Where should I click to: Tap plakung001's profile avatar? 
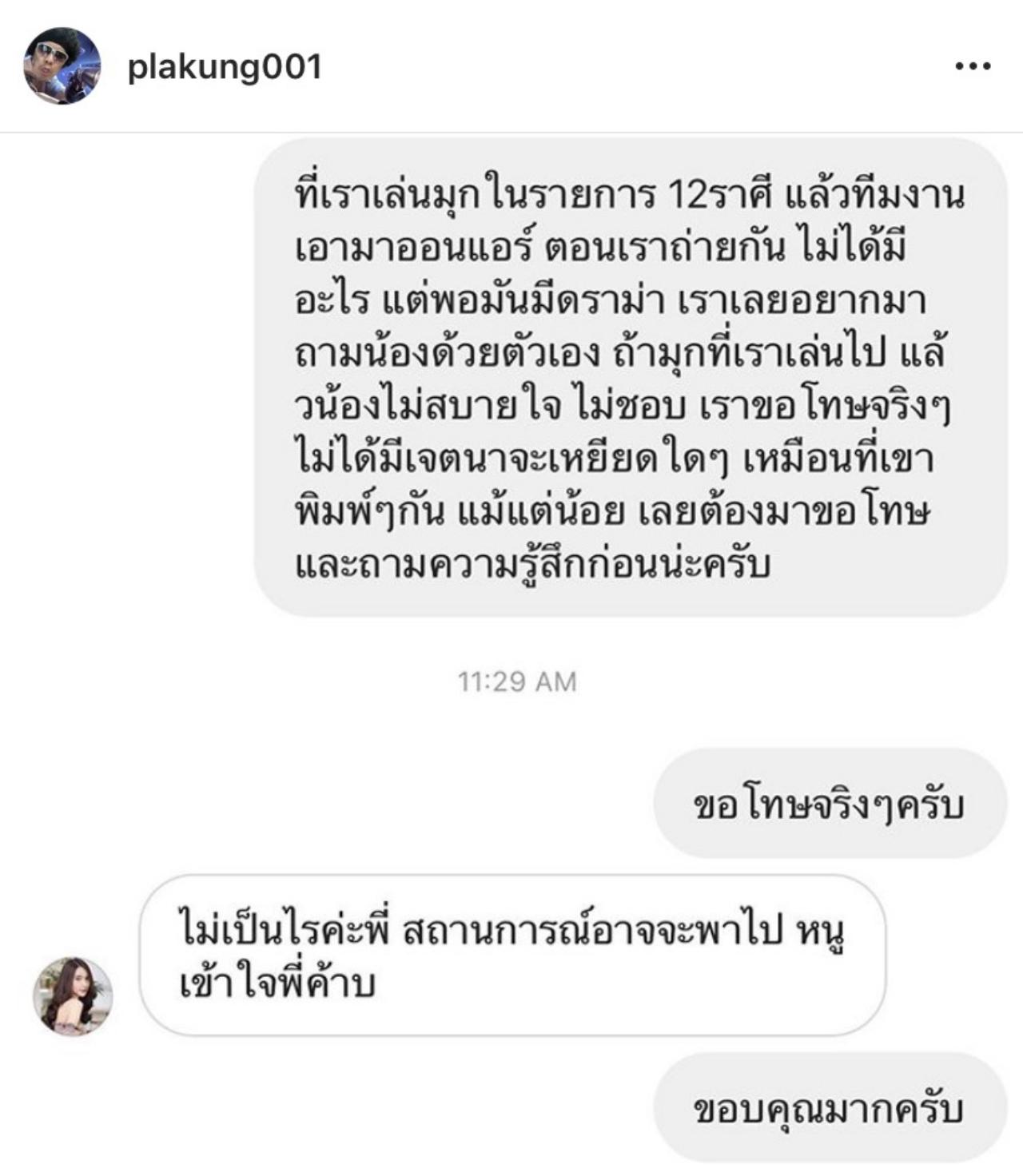pyautogui.click(x=62, y=66)
